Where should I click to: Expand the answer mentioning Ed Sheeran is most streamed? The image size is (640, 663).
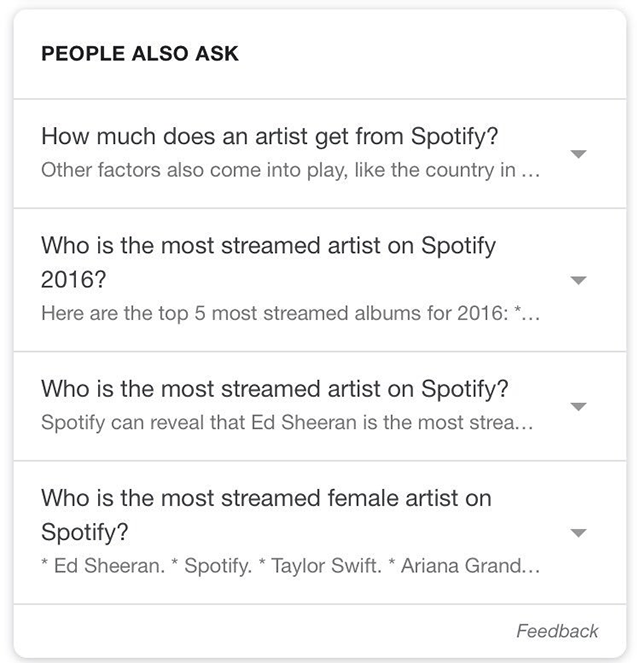[x=577, y=406]
